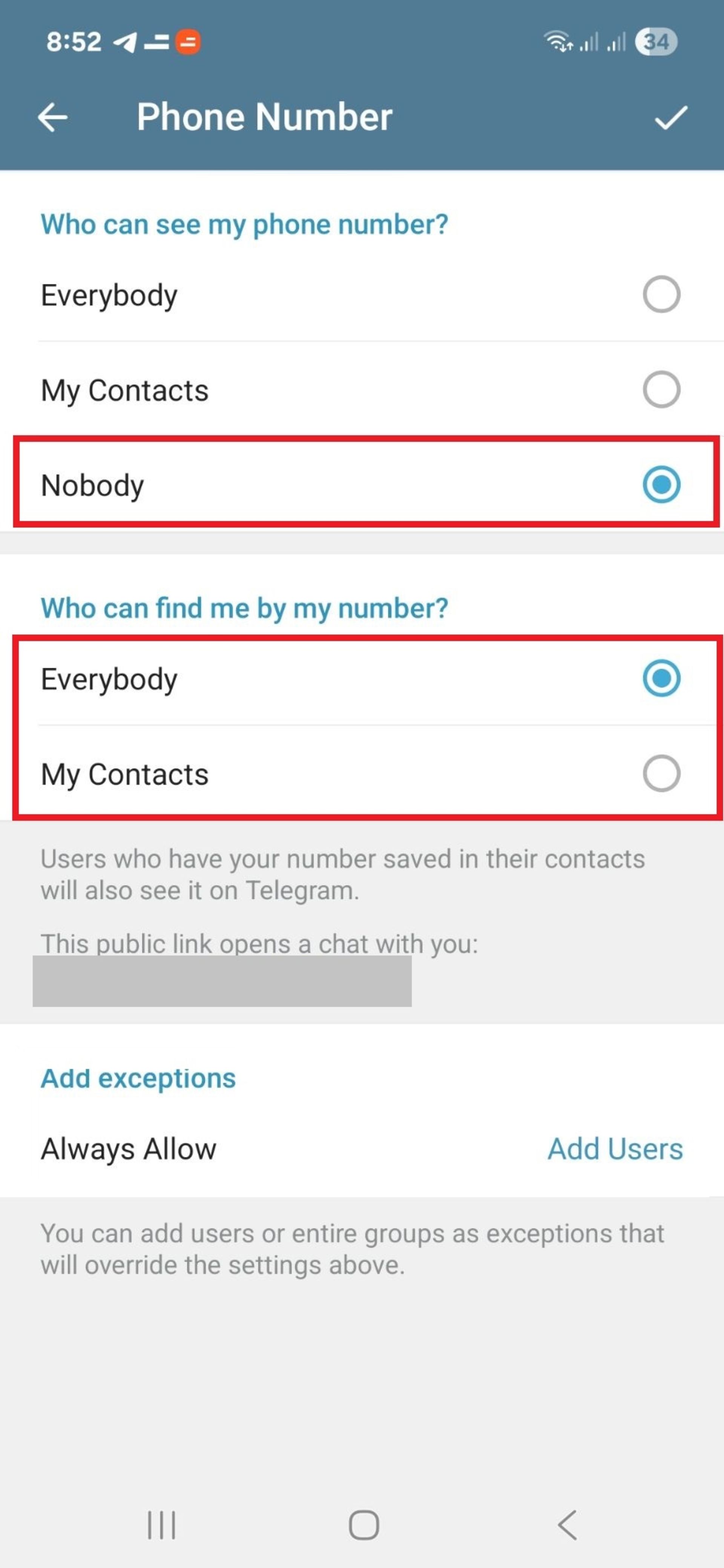The image size is (724, 1568).
Task: Select Everybody for who sees phone number
Action: click(x=661, y=295)
